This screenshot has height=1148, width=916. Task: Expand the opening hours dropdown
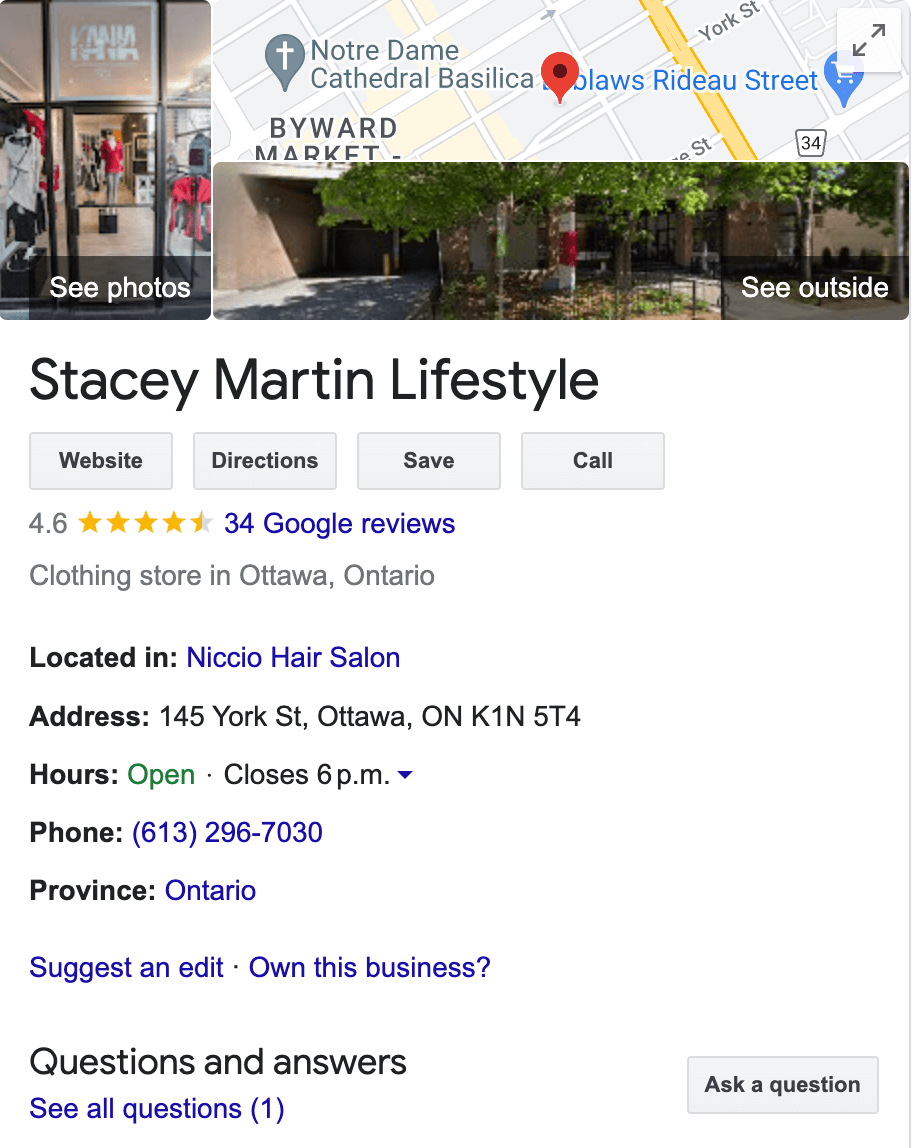tap(405, 775)
